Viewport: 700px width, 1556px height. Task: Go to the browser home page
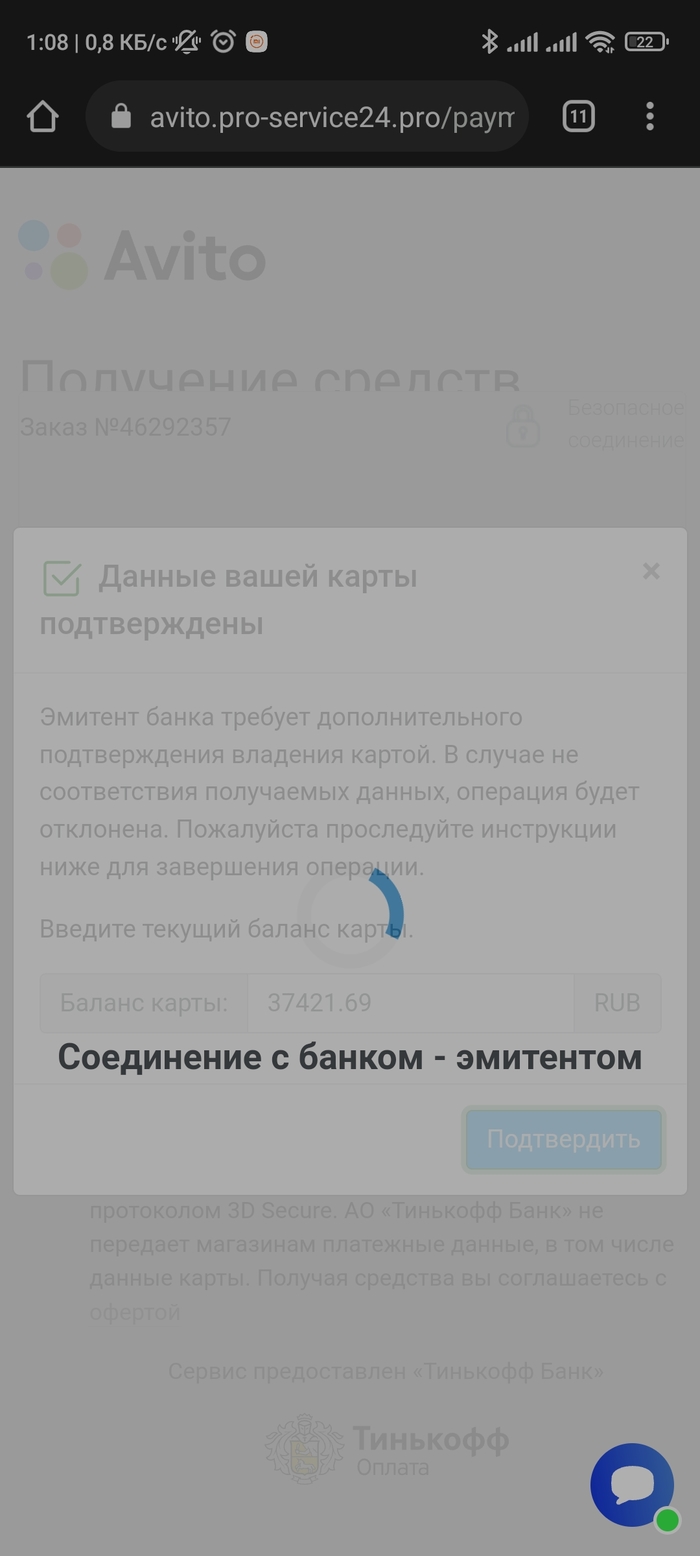43,117
